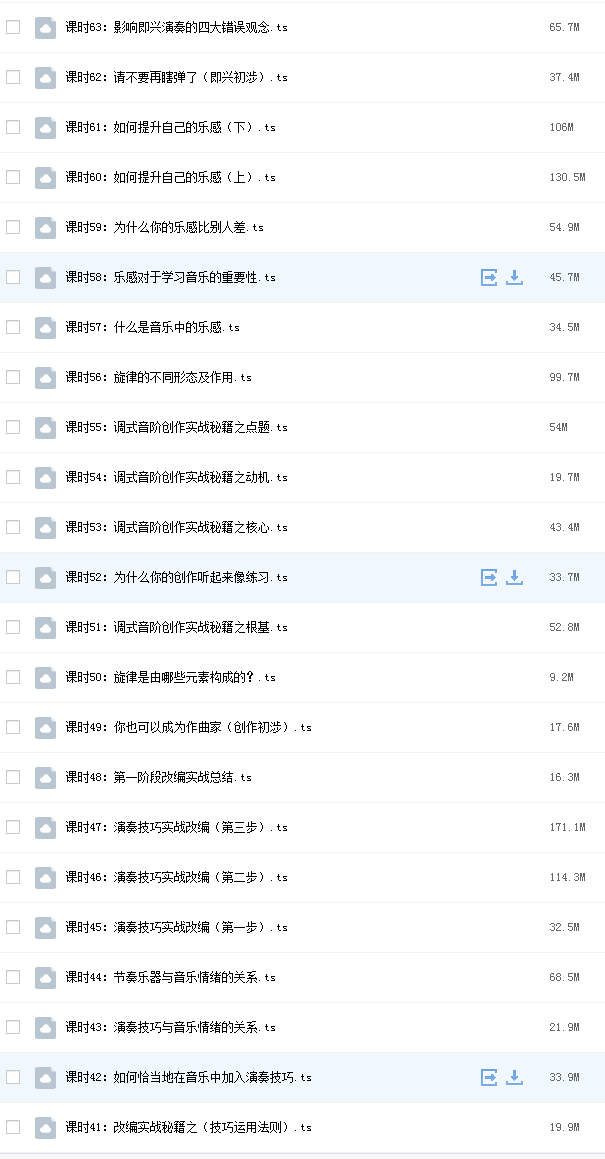Mark the checkbox beside 课时48
The height and width of the screenshot is (1159, 605).
[13, 777]
